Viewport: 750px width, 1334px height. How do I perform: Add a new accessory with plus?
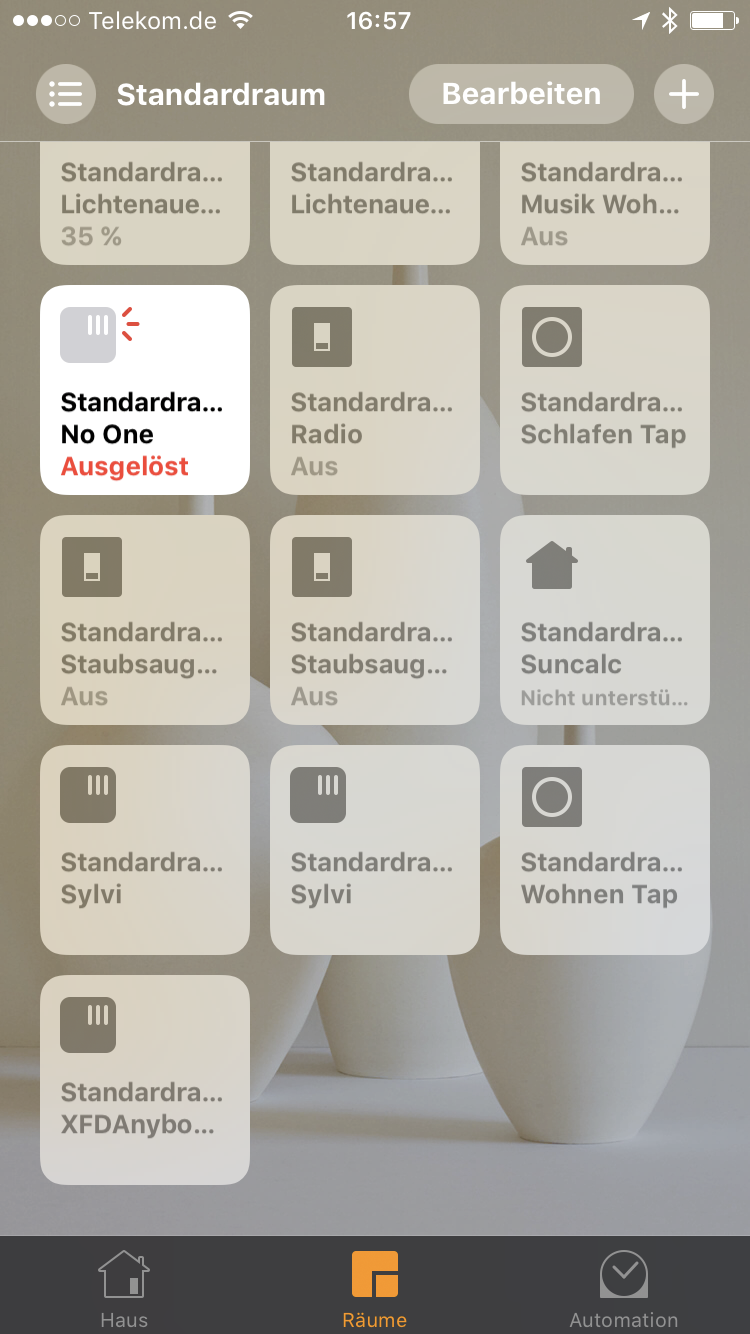pos(684,94)
